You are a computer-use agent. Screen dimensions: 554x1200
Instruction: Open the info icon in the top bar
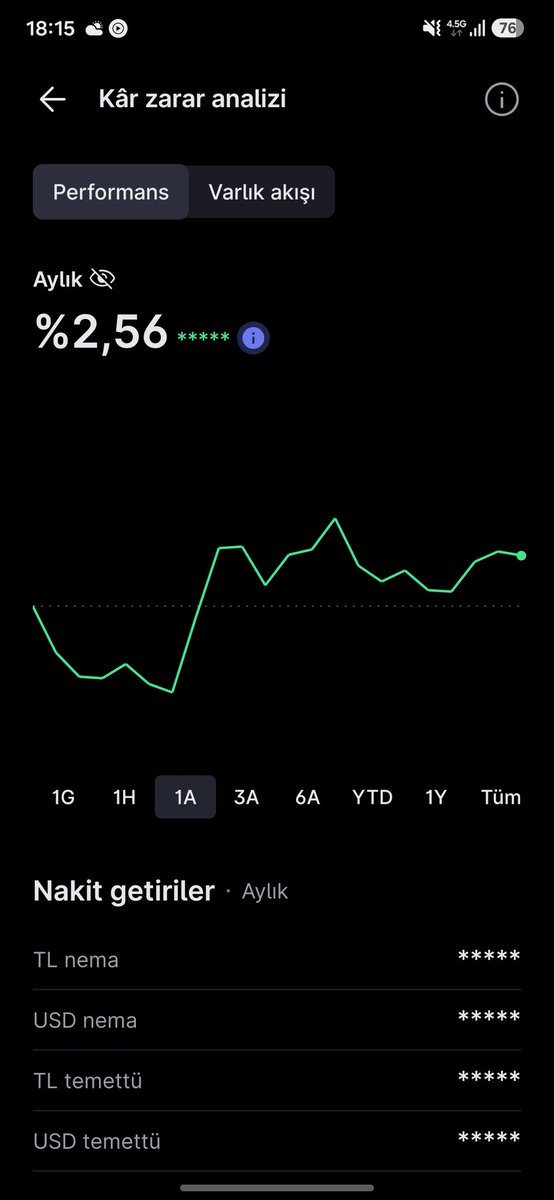coord(502,99)
